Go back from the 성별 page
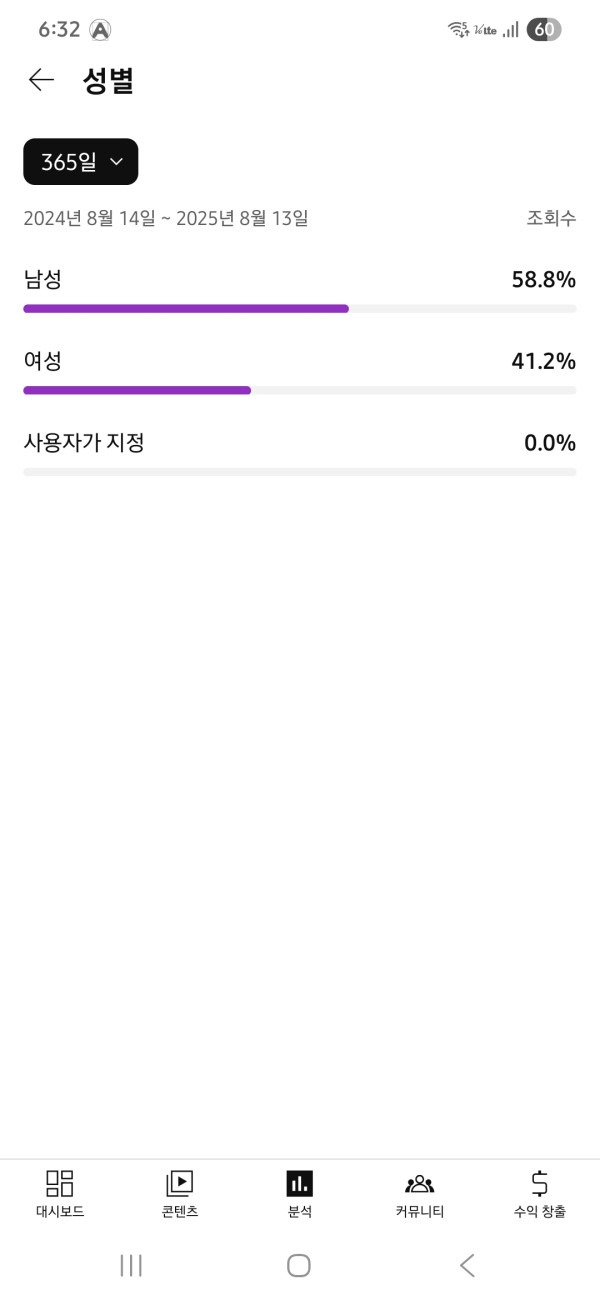This screenshot has width=600, height=1300. 41,80
